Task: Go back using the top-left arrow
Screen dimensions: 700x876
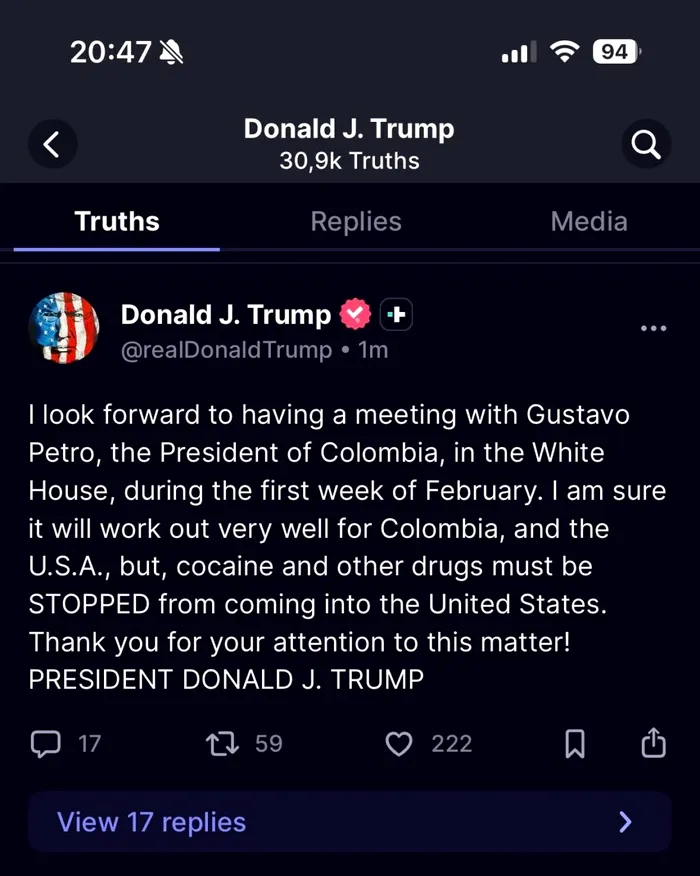Action: [52, 145]
